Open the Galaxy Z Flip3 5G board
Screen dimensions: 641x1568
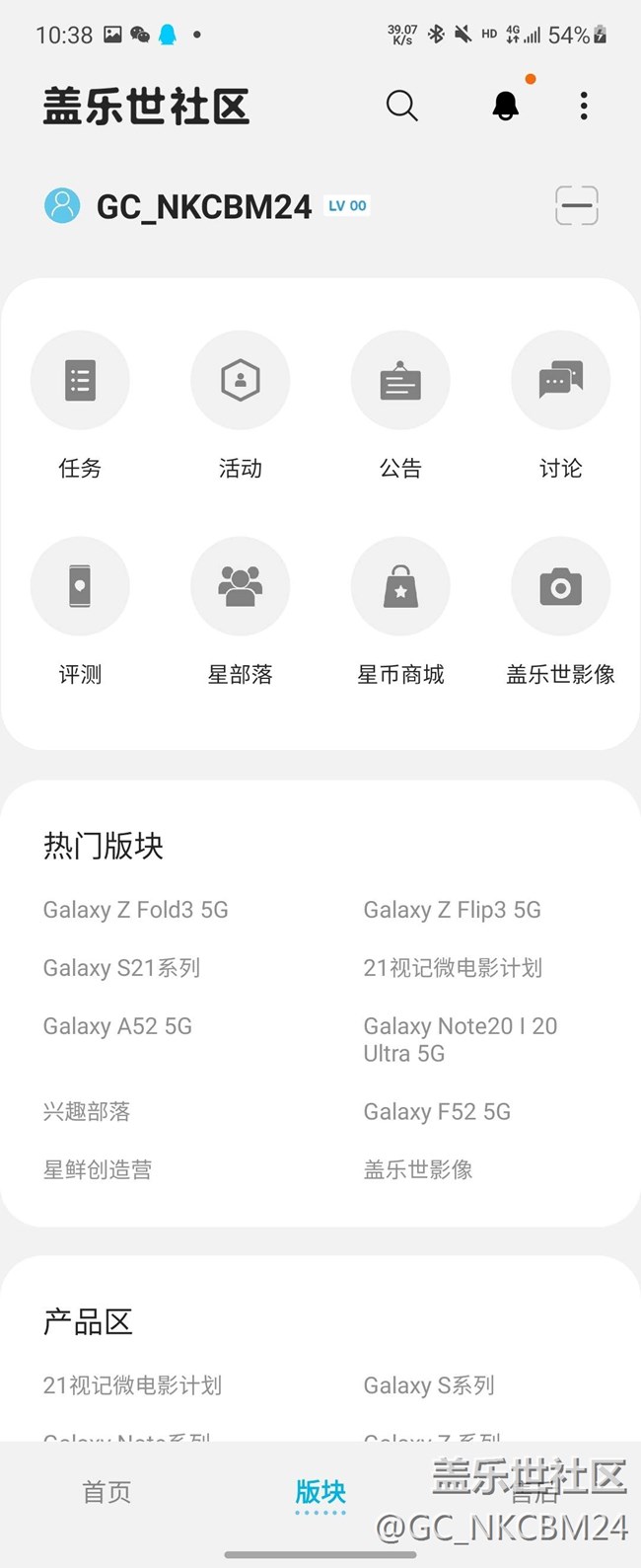pos(452,910)
